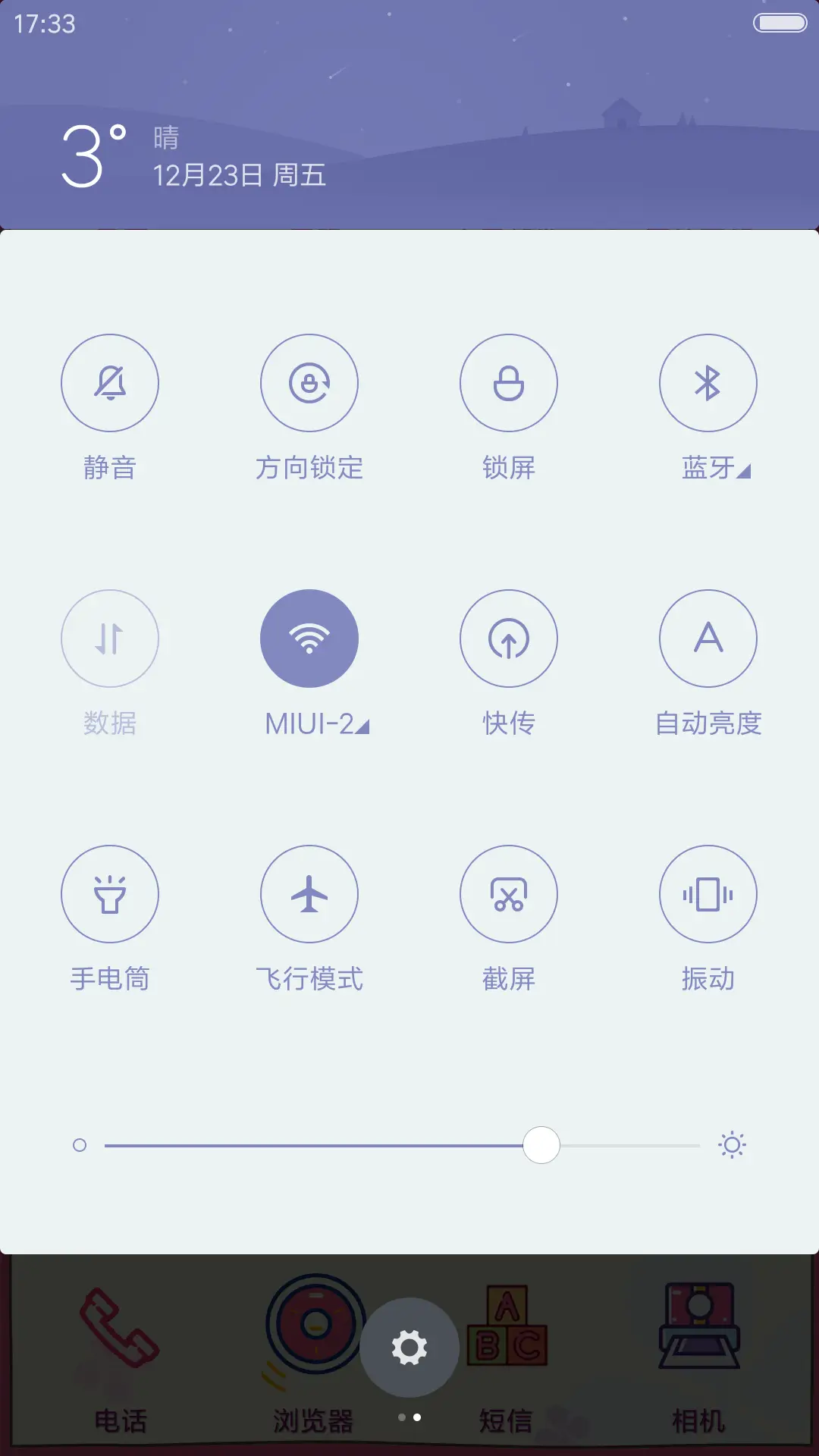Open the Mi Drop quick transfer tile
The height and width of the screenshot is (1456, 819).
pos(509,639)
